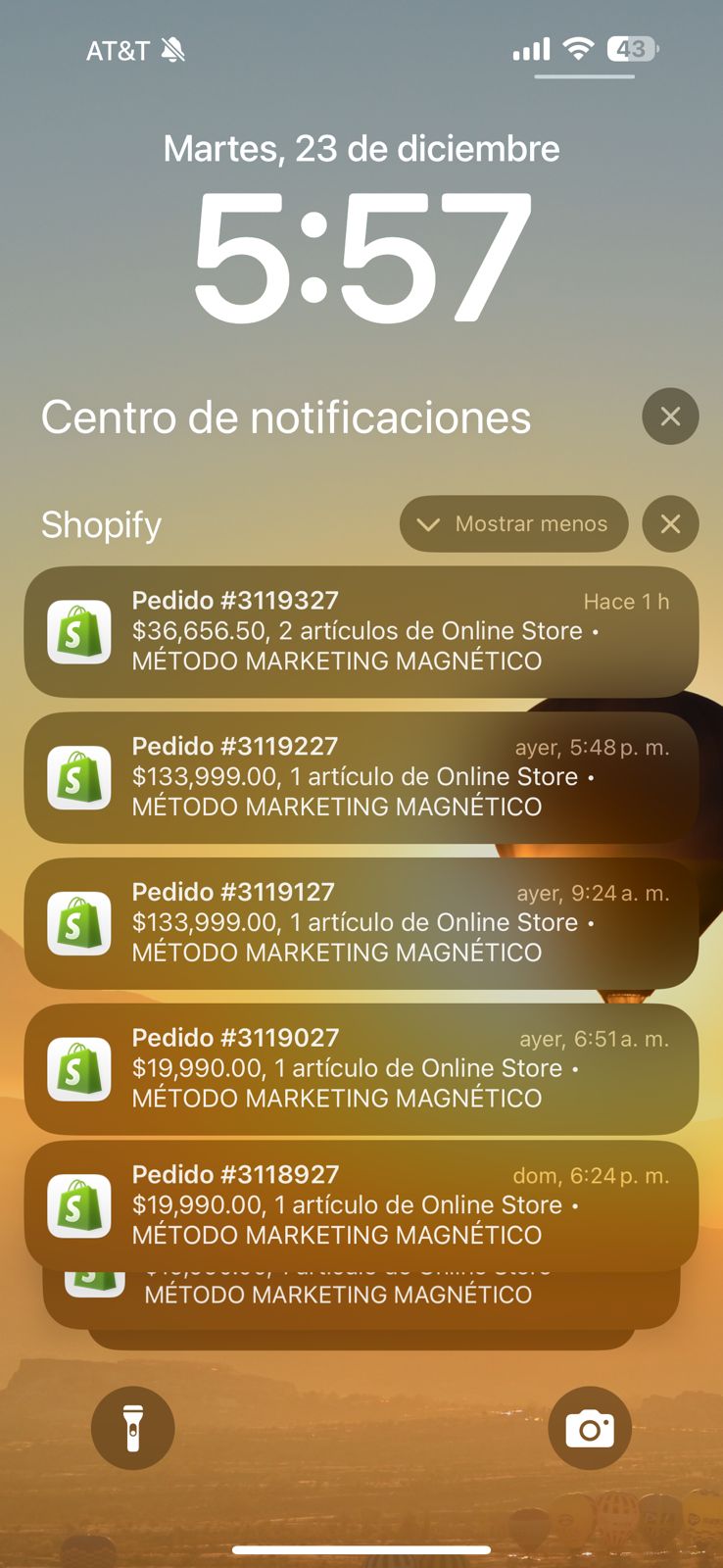Tap the Wi-Fi indicator in the status bar
Viewport: 723px width, 1568px height.
tap(577, 48)
